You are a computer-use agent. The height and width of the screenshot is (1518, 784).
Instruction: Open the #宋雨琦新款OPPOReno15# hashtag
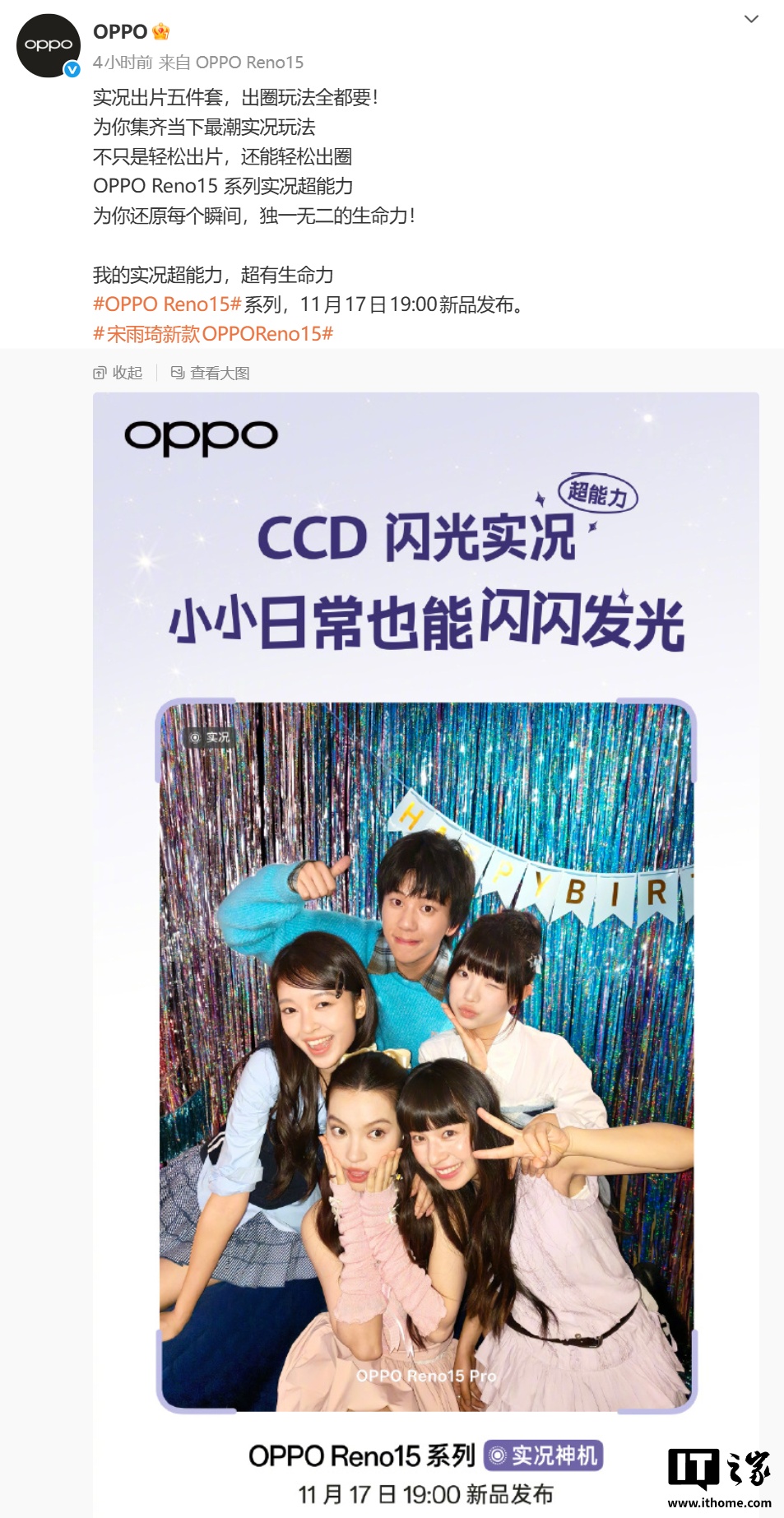213,334
